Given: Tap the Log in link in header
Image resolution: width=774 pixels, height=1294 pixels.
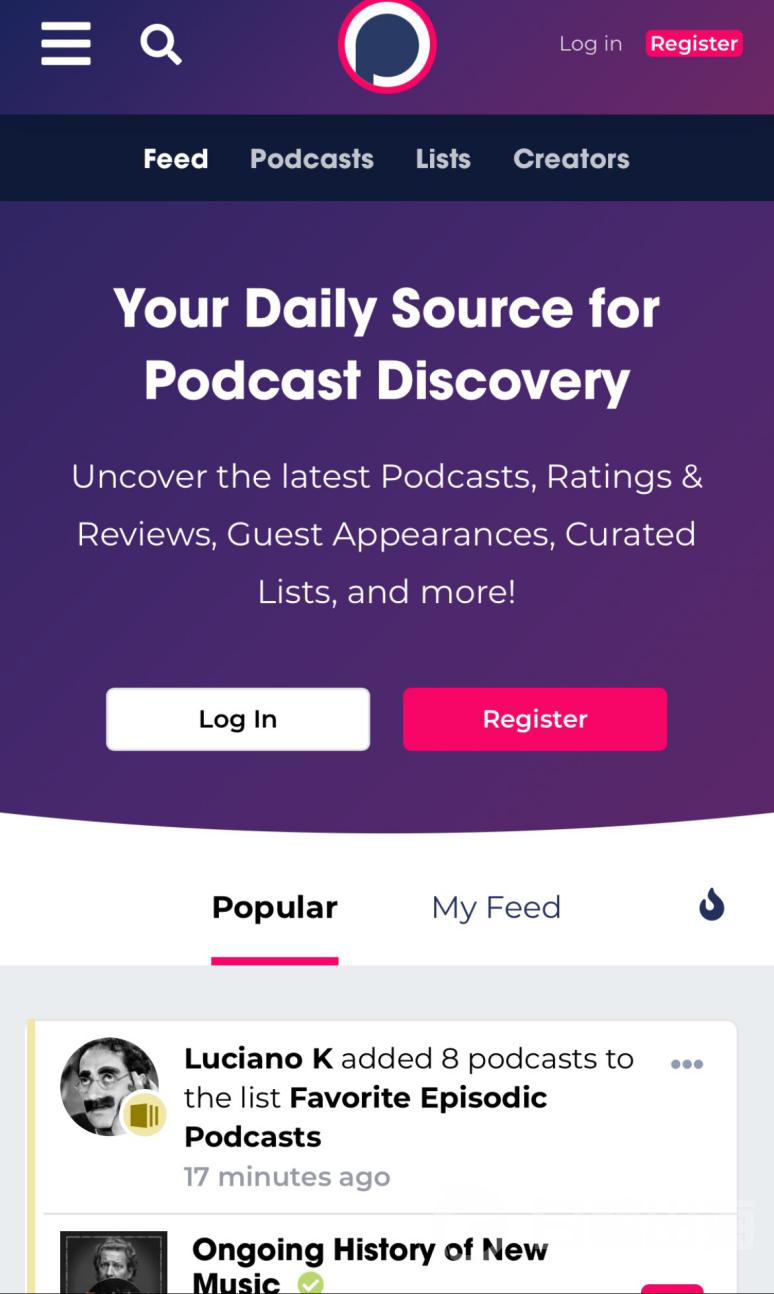Looking at the screenshot, I should tap(590, 44).
